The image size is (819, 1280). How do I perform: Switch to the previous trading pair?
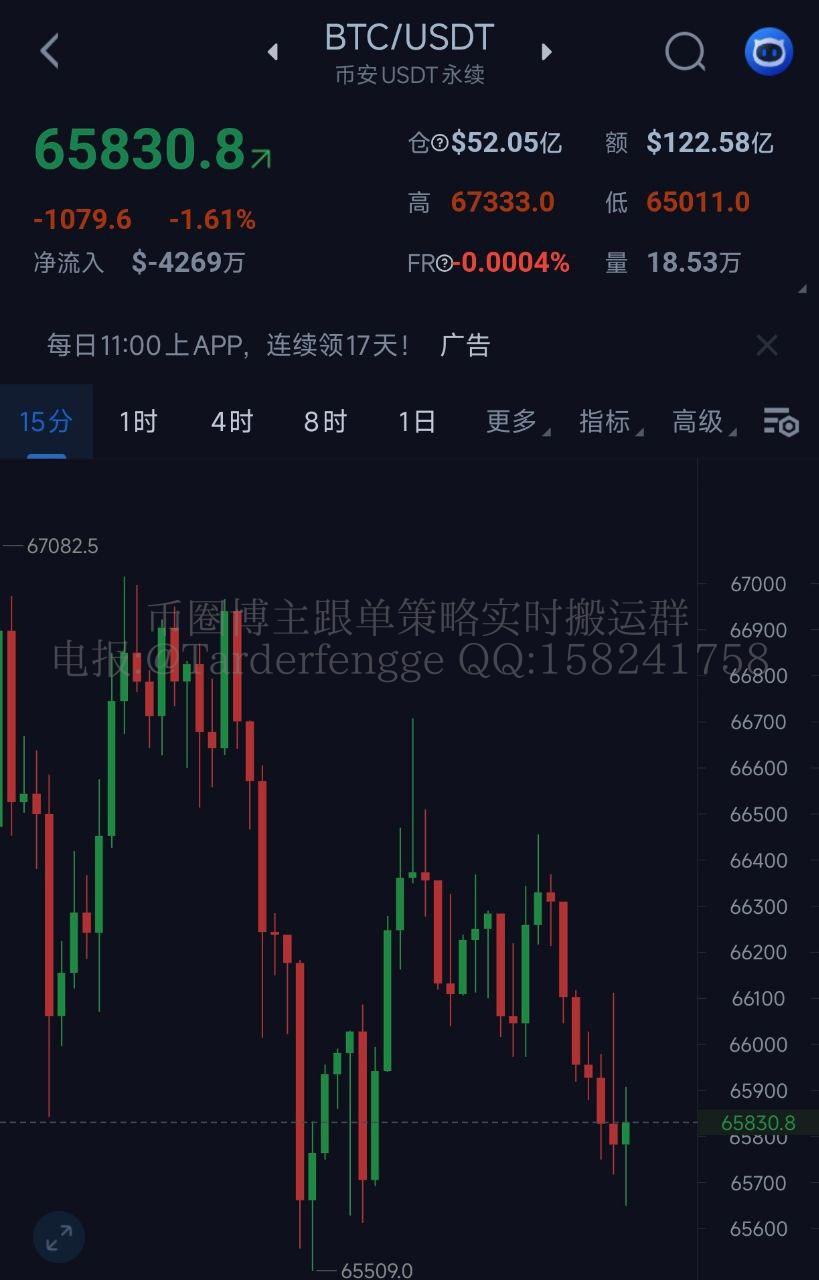pos(273,52)
